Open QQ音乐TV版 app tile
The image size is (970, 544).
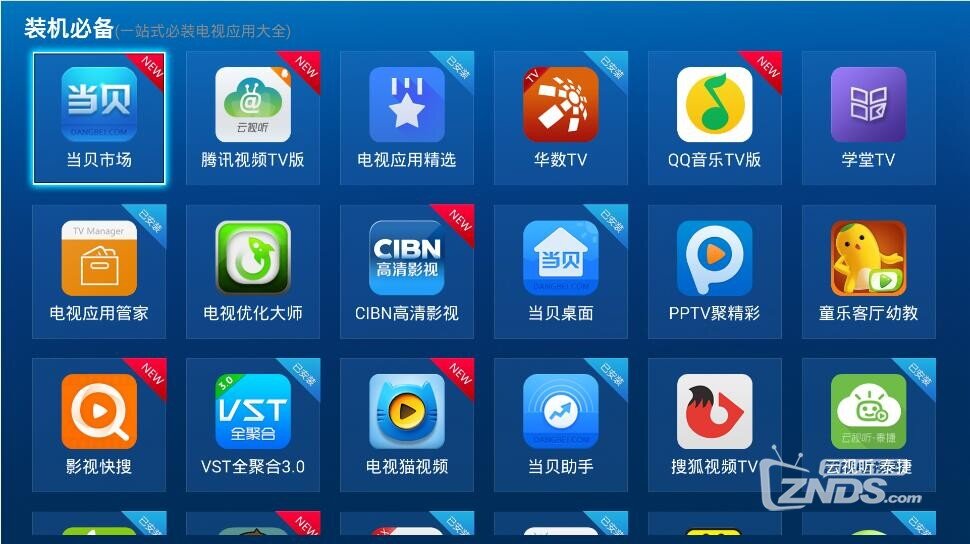(715, 118)
